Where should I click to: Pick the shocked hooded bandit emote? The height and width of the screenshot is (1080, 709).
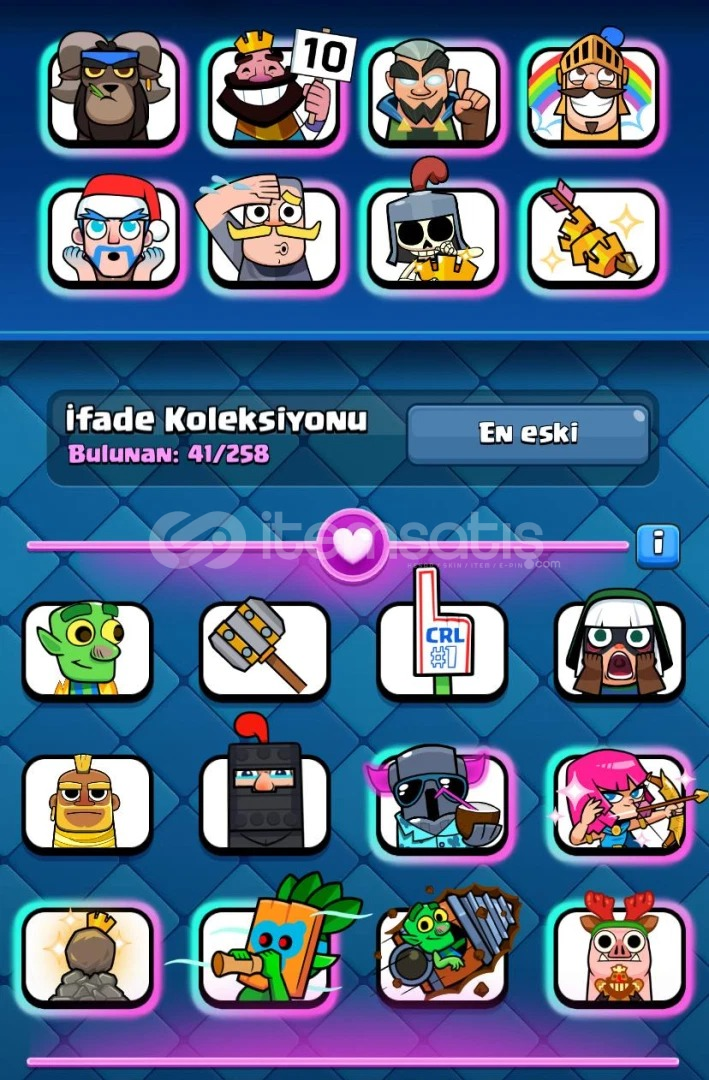619,650
